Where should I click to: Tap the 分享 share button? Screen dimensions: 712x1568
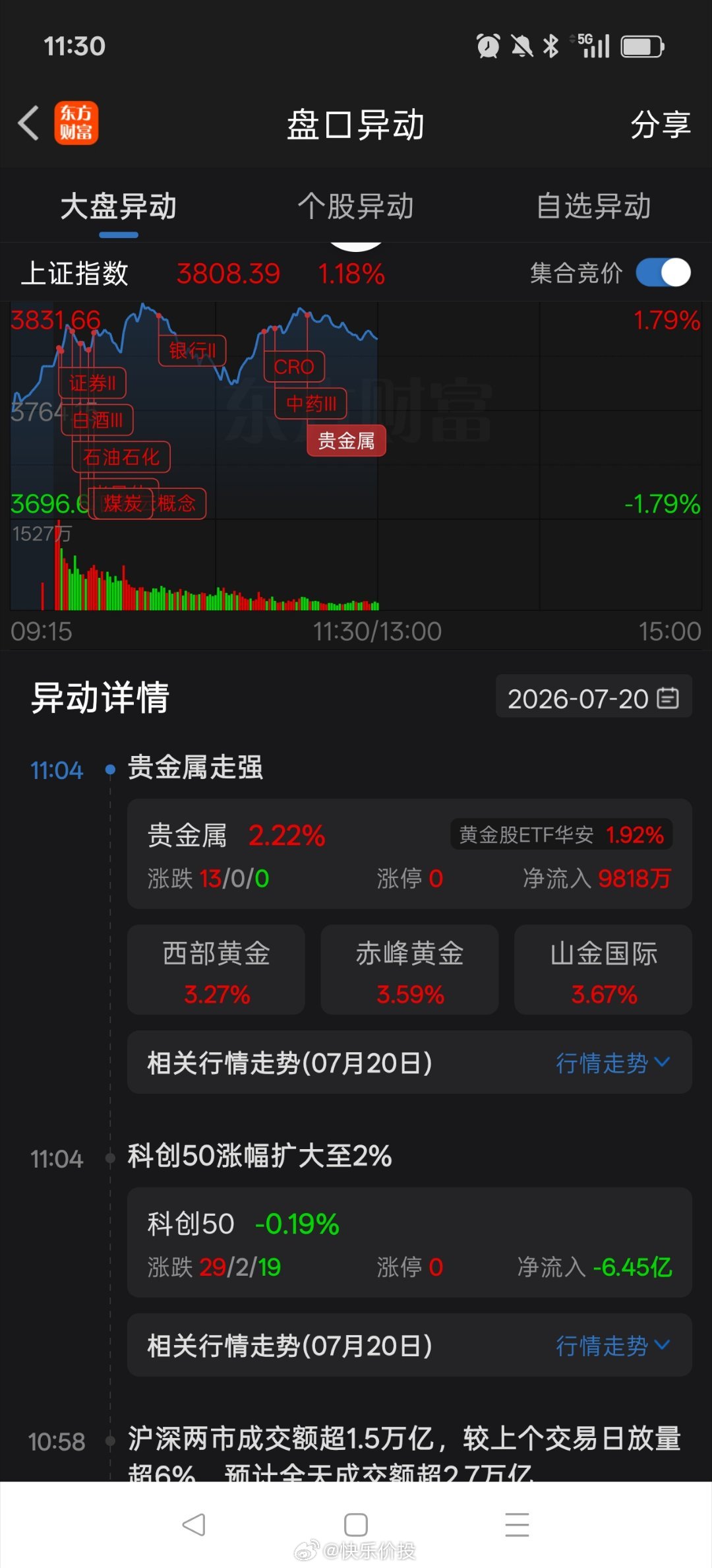click(x=660, y=124)
